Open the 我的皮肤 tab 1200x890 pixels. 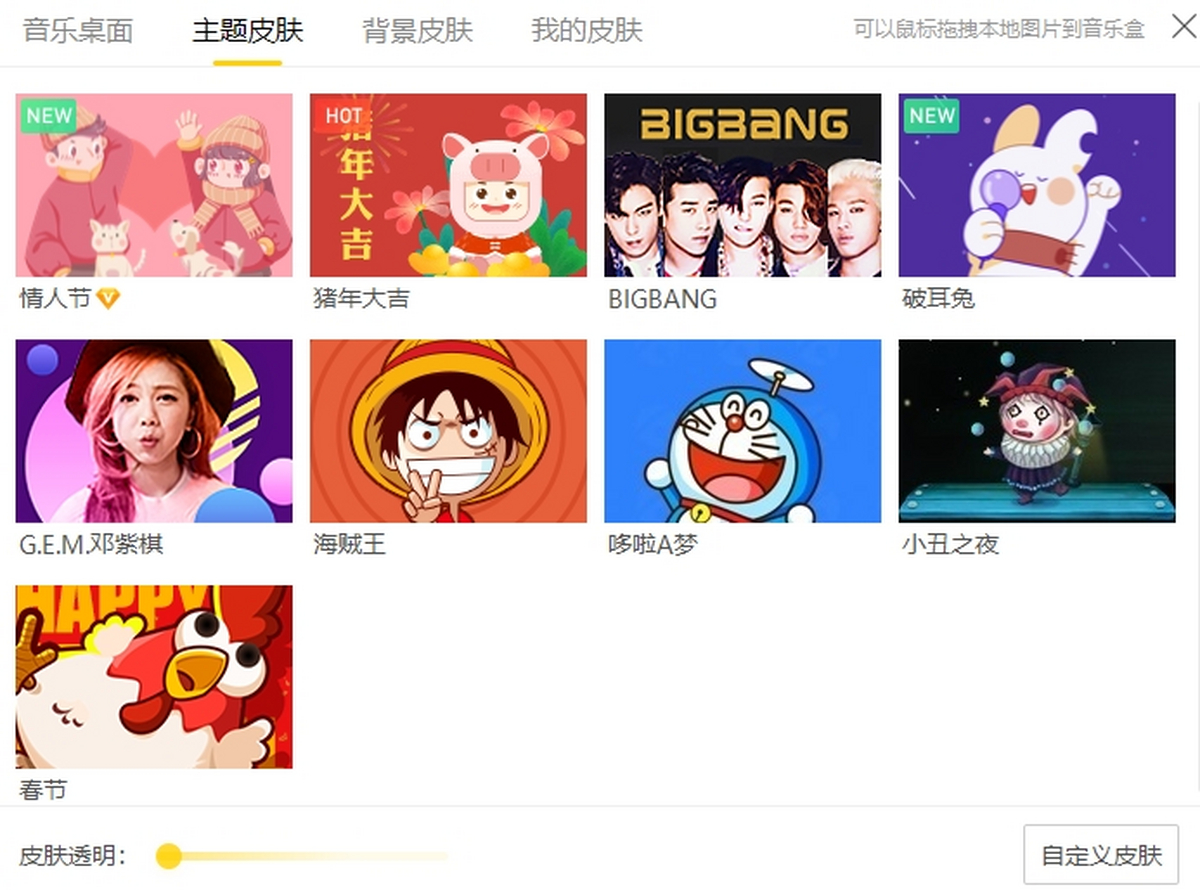(x=587, y=30)
